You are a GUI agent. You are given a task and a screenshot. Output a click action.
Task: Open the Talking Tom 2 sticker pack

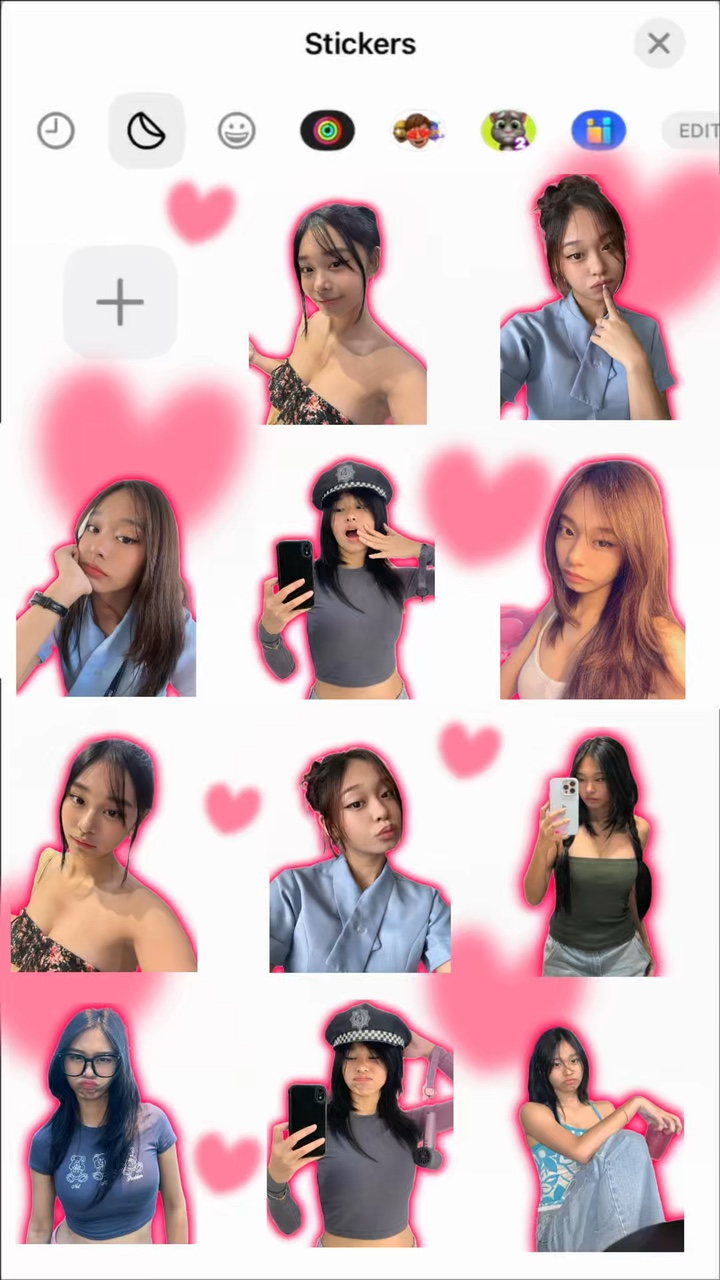508,131
